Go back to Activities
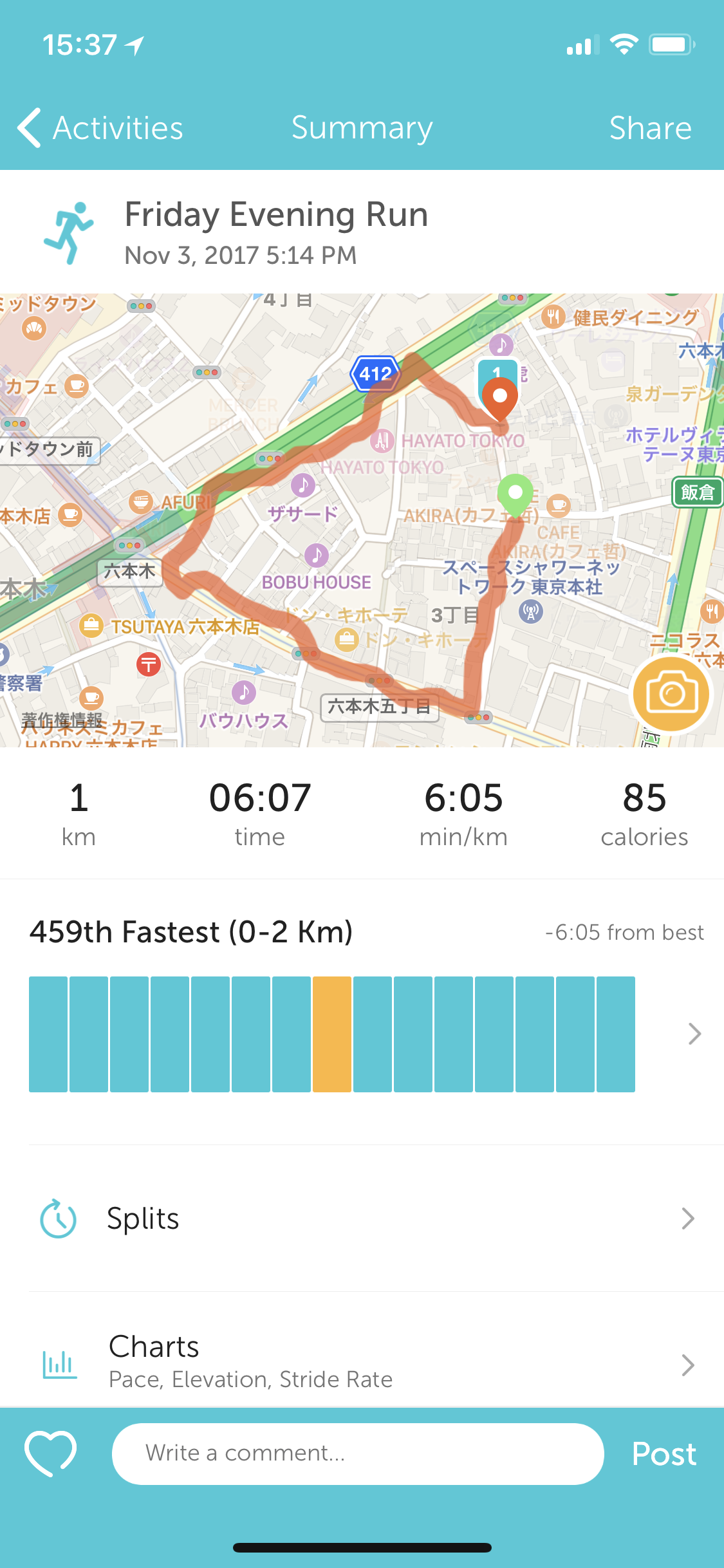 tap(100, 128)
